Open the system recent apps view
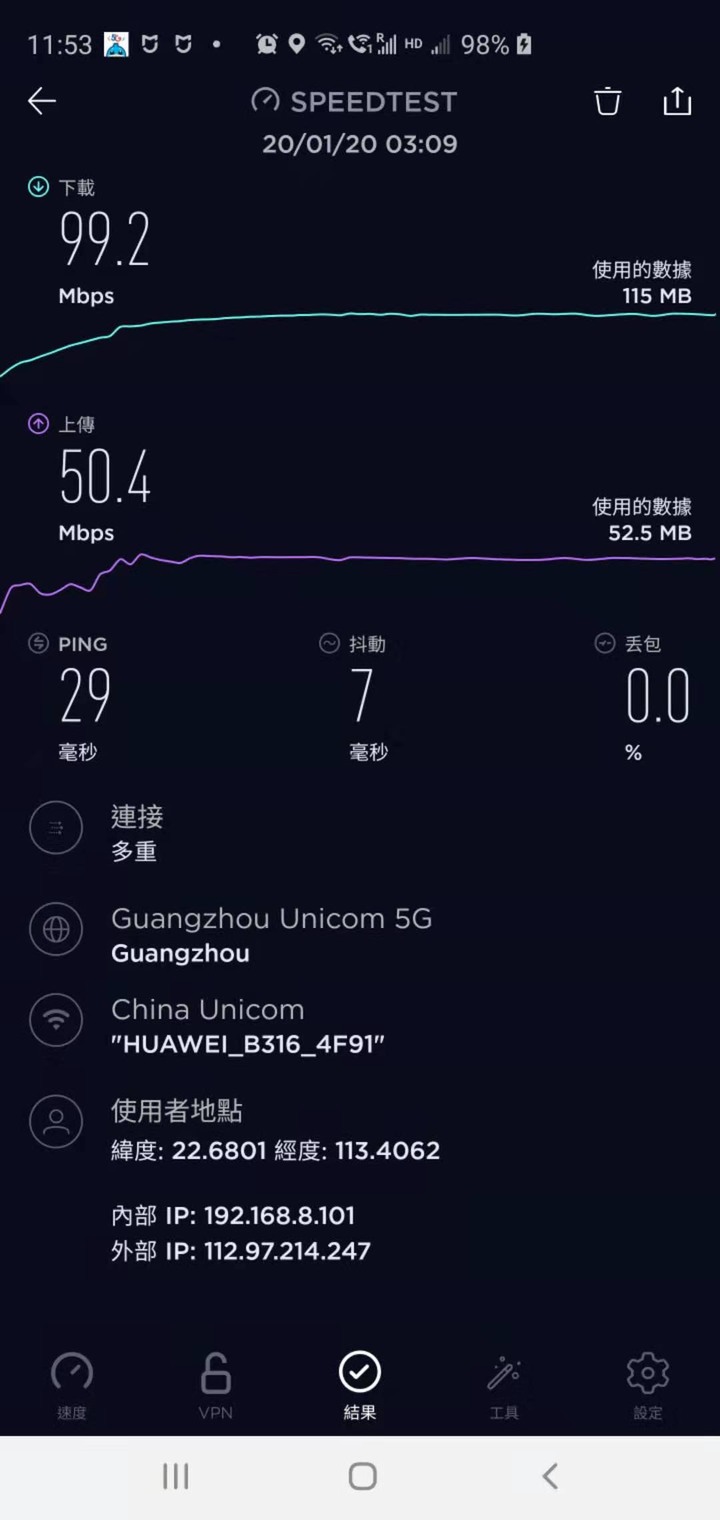The height and width of the screenshot is (1520, 720). 176,1476
